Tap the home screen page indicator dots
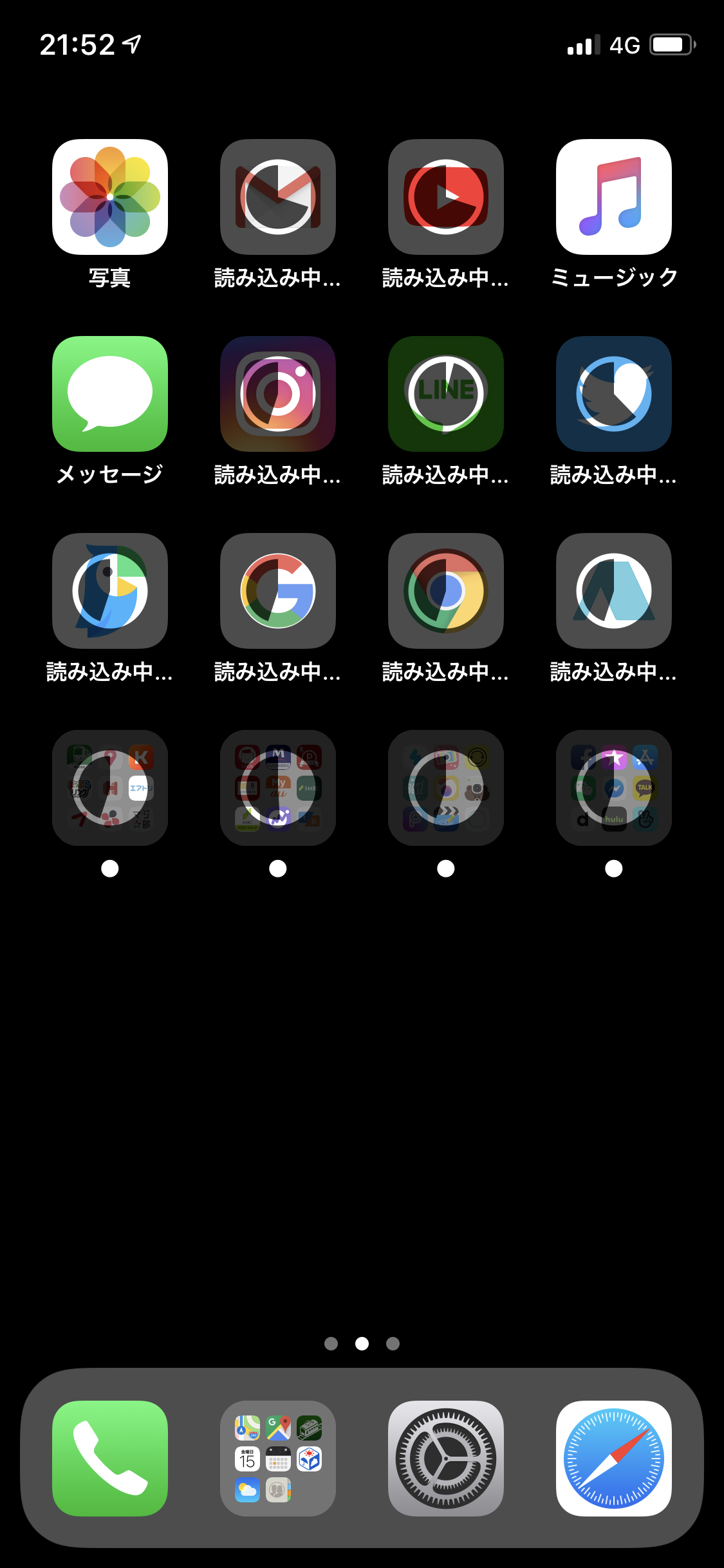 coord(362,1344)
